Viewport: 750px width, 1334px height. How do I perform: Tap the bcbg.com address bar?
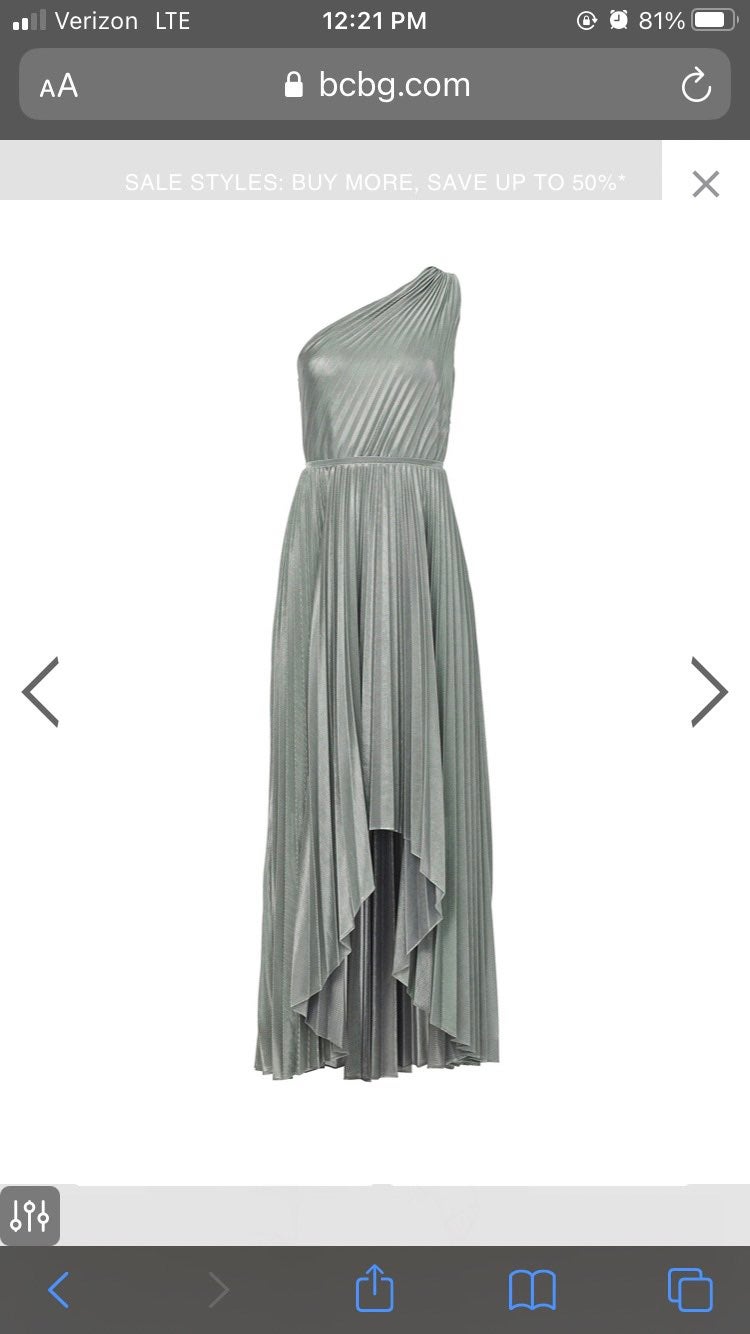(x=375, y=85)
